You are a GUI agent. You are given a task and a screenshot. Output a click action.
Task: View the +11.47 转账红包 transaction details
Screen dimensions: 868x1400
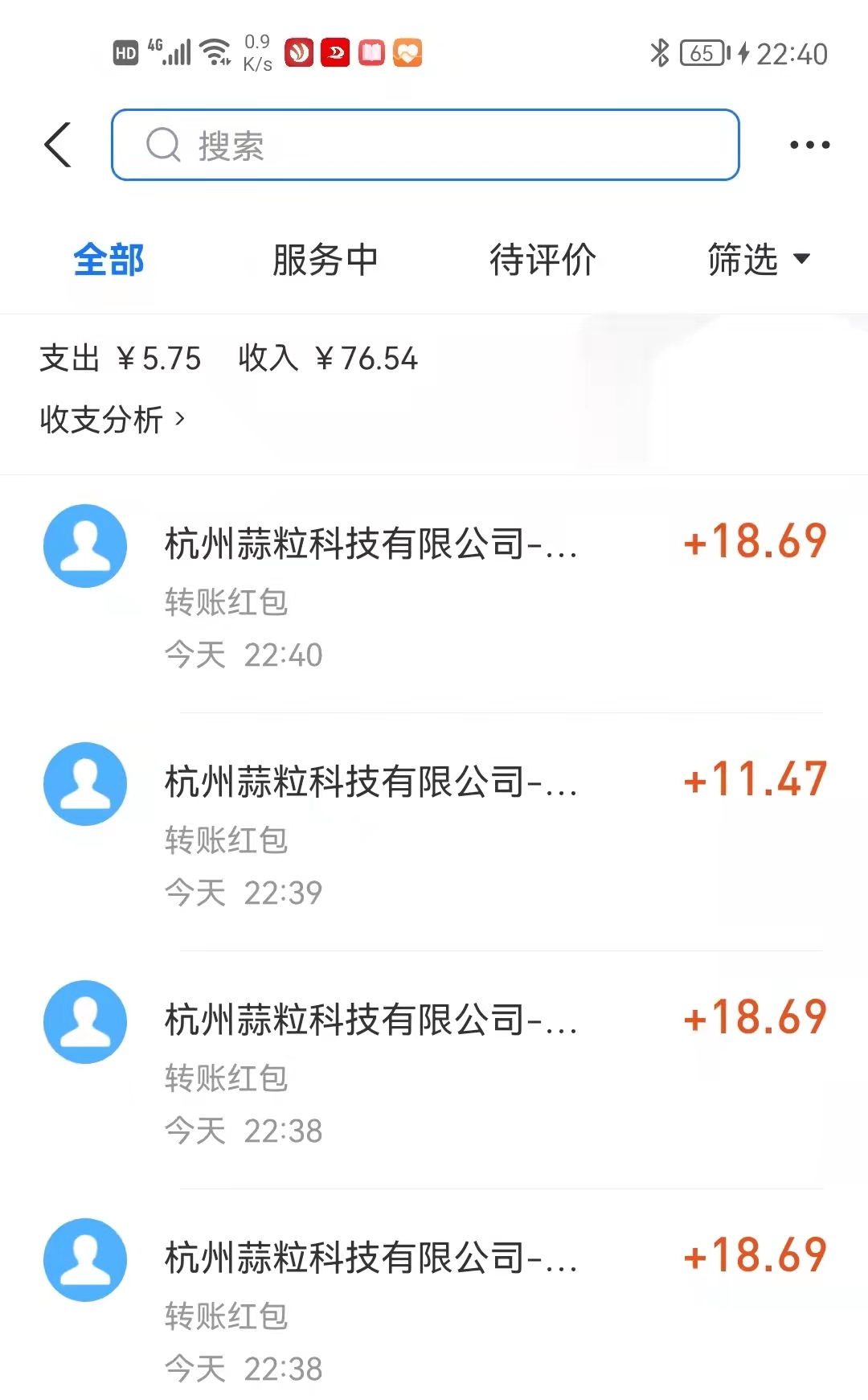click(x=434, y=833)
